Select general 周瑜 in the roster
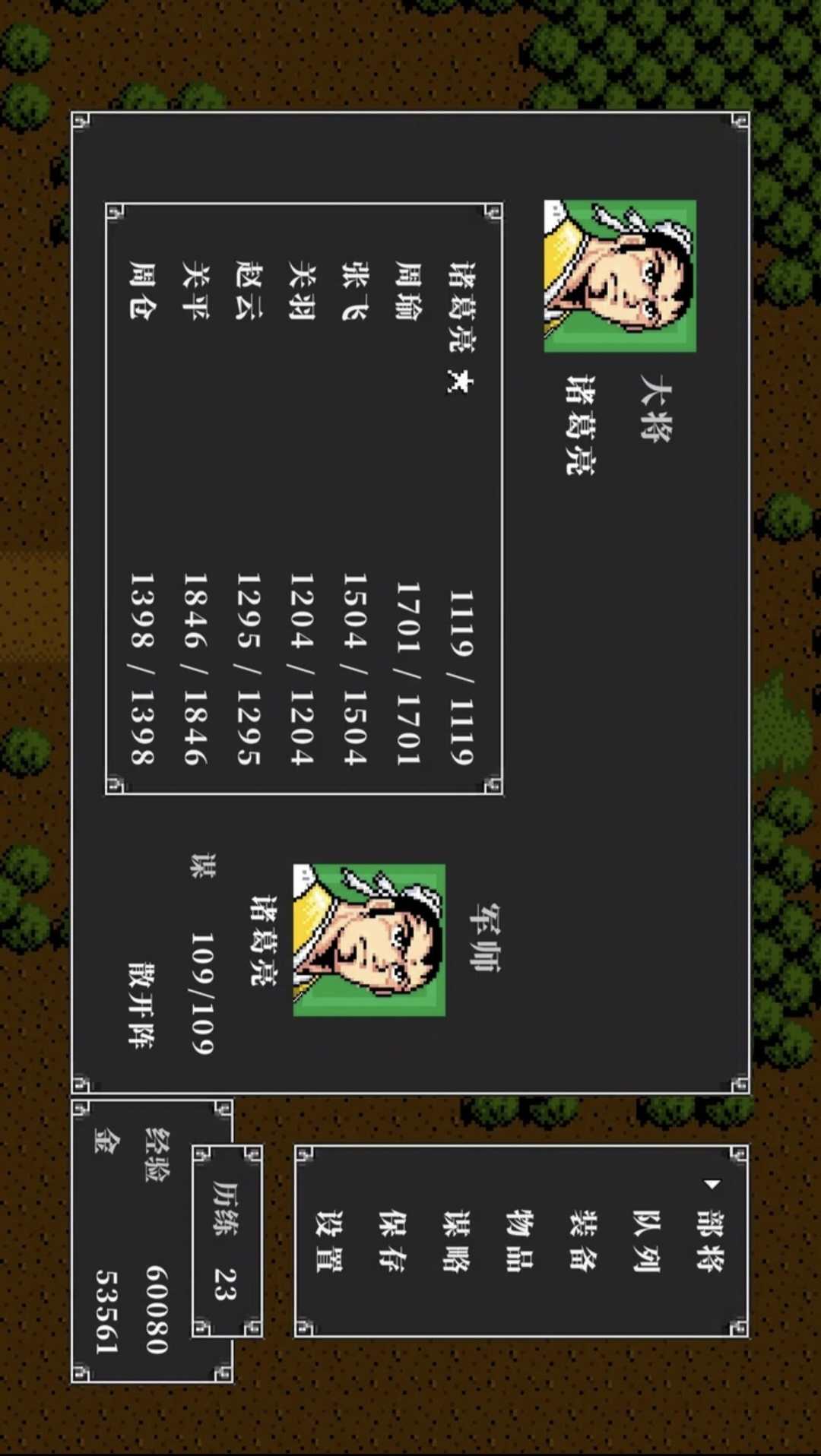Viewport: 821px width, 1456px height. pos(408,291)
